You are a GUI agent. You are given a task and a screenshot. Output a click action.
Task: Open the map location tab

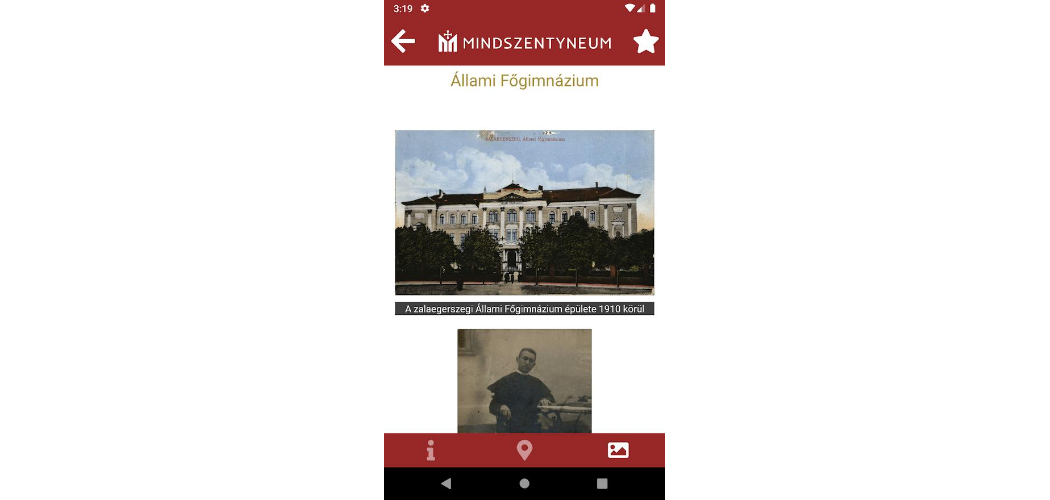524,450
